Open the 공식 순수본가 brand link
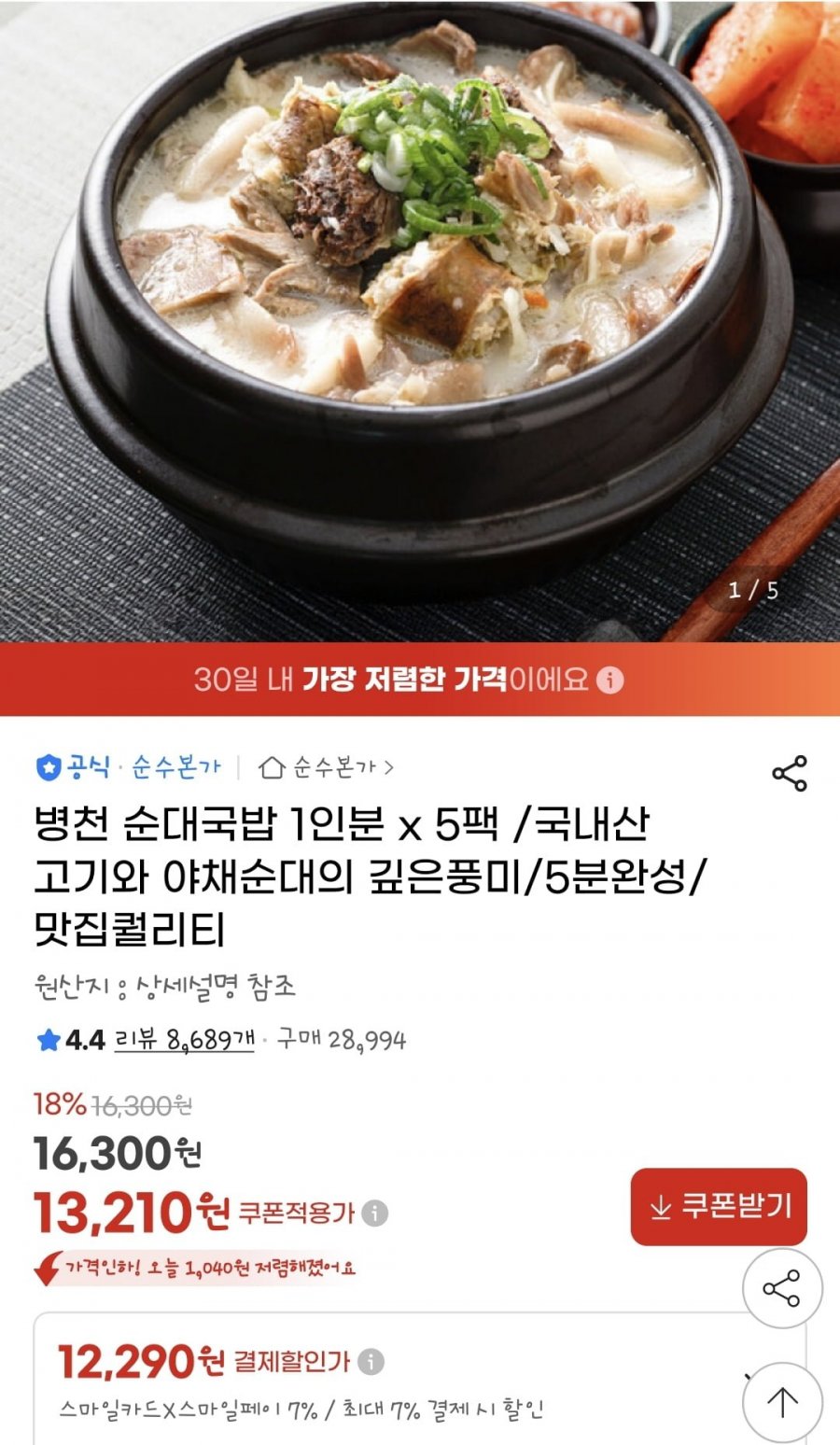The height and width of the screenshot is (1445, 840). (128, 767)
